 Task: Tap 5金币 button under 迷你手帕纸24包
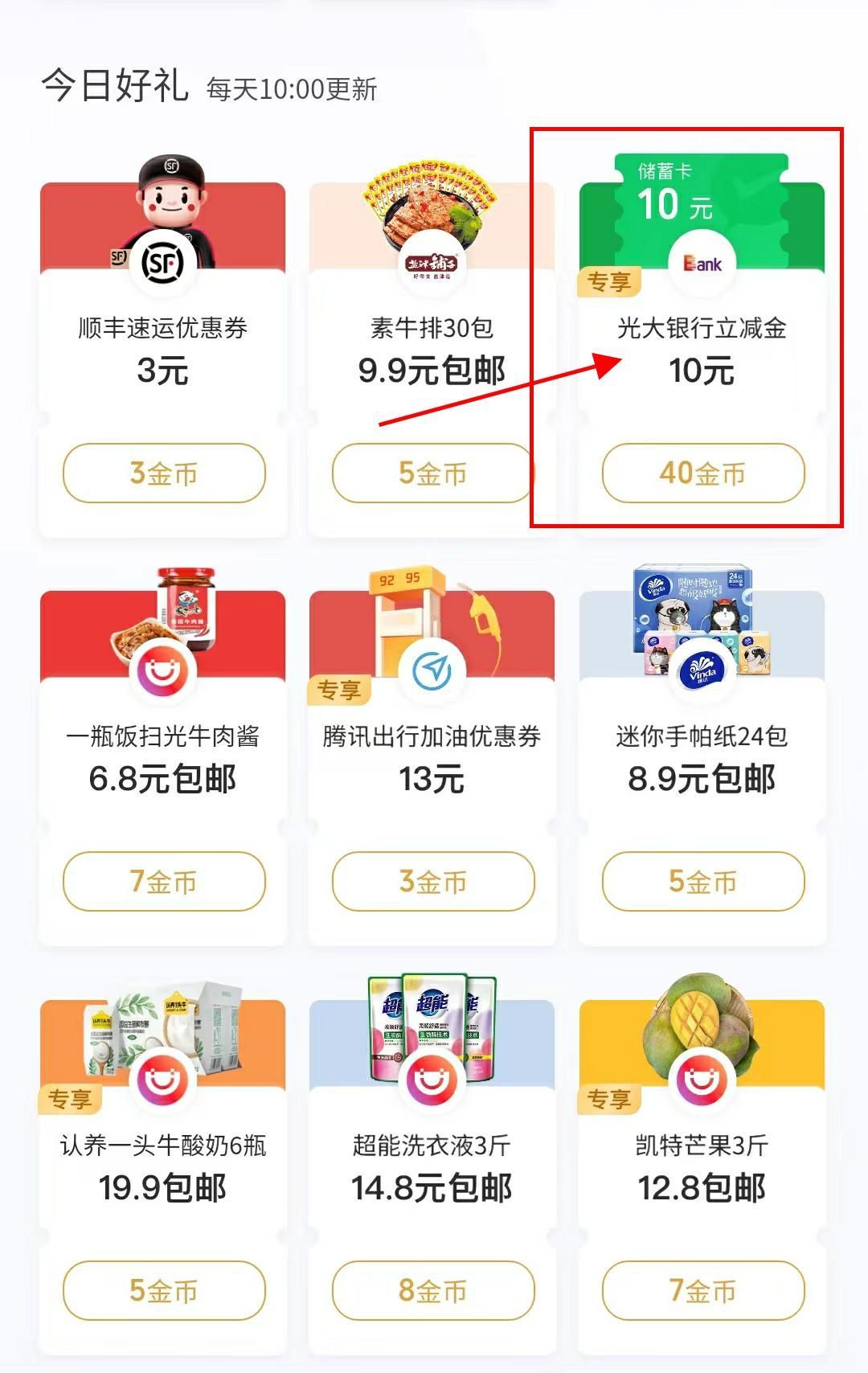(x=702, y=882)
